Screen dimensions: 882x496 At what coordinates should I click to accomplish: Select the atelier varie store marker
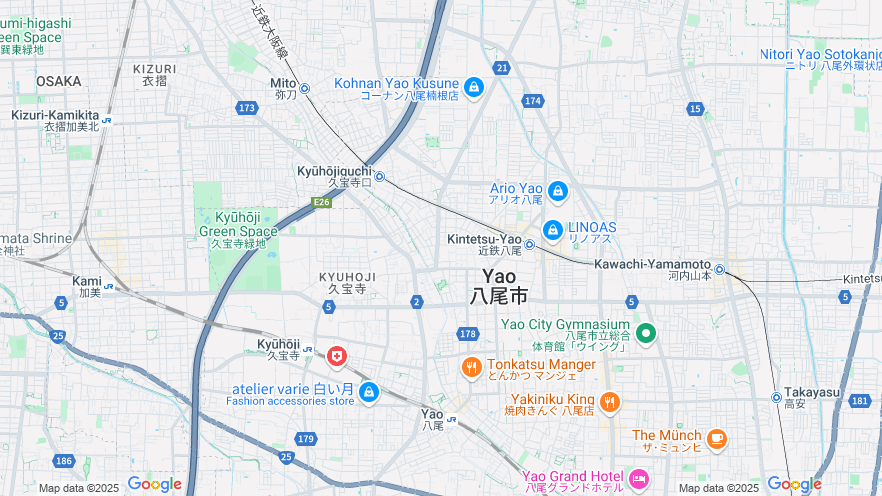click(369, 392)
